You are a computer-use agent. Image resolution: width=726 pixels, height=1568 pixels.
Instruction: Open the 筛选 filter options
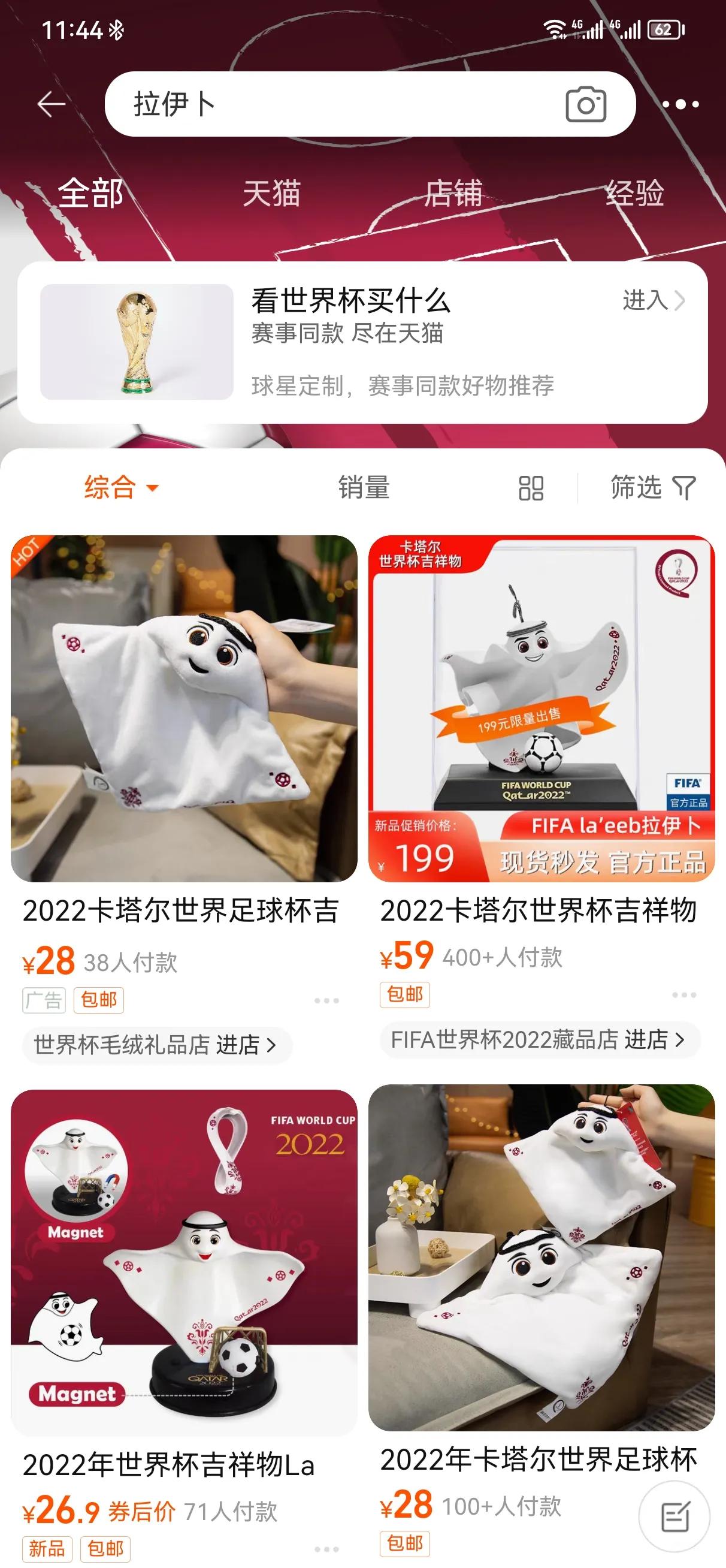point(650,488)
